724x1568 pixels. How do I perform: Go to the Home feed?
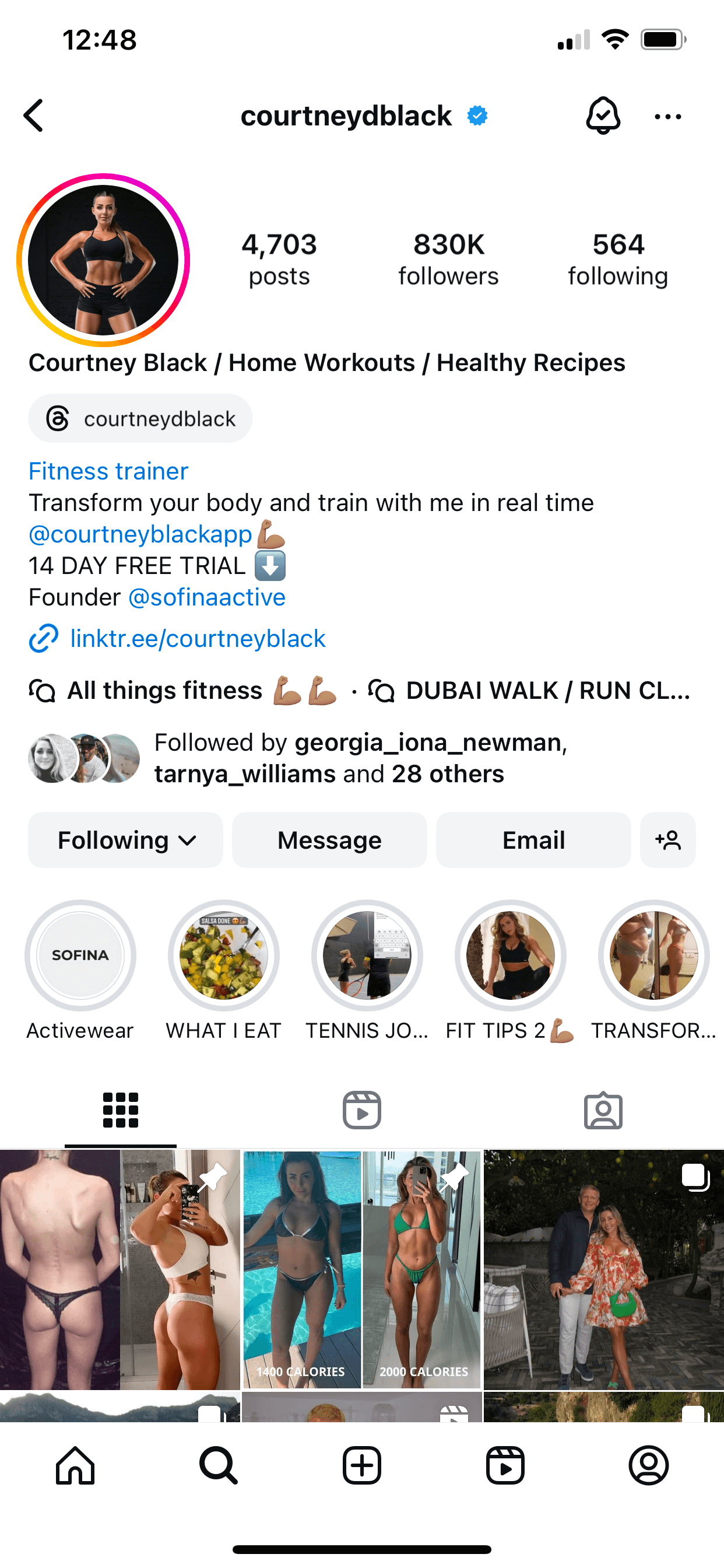point(75,1466)
